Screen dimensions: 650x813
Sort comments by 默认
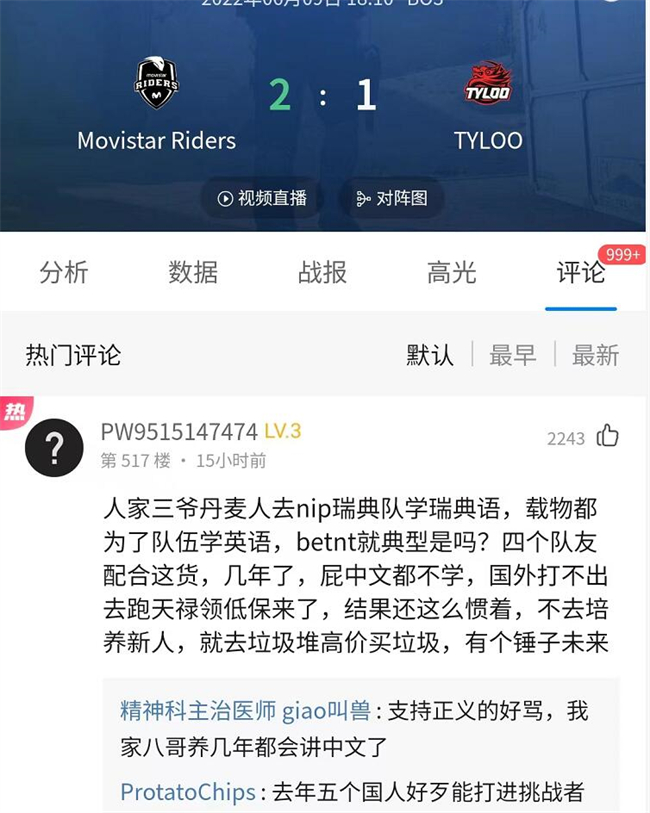click(430, 355)
